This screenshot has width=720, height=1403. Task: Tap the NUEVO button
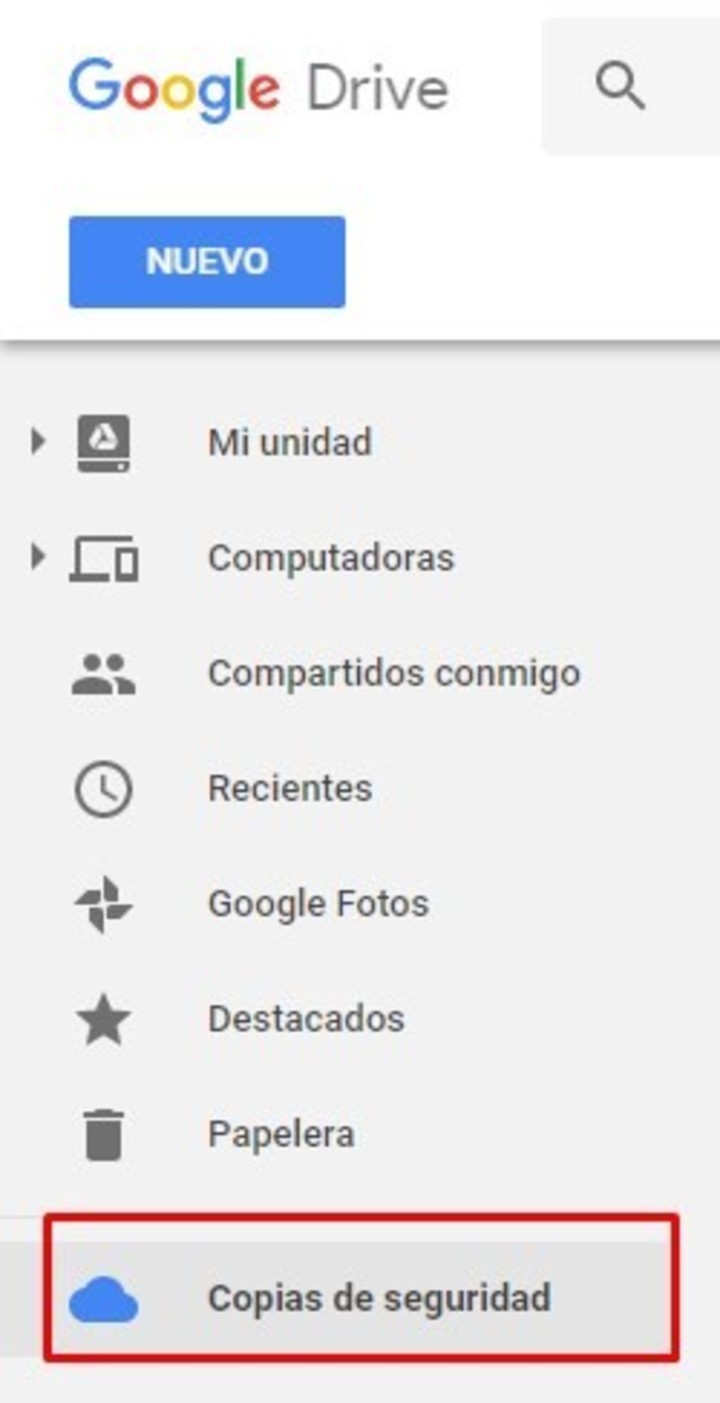[207, 262]
